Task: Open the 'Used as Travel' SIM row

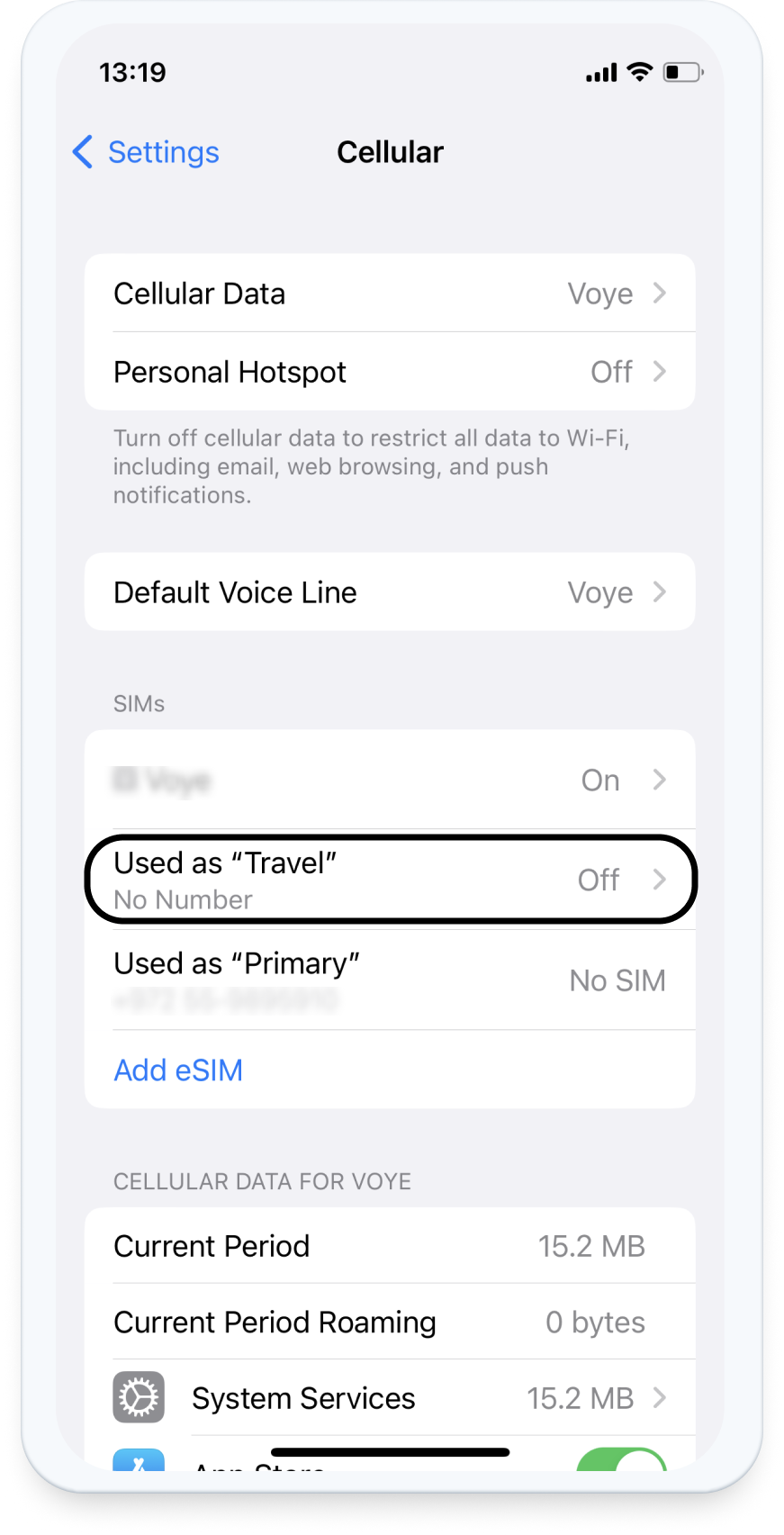Action: 390,880
